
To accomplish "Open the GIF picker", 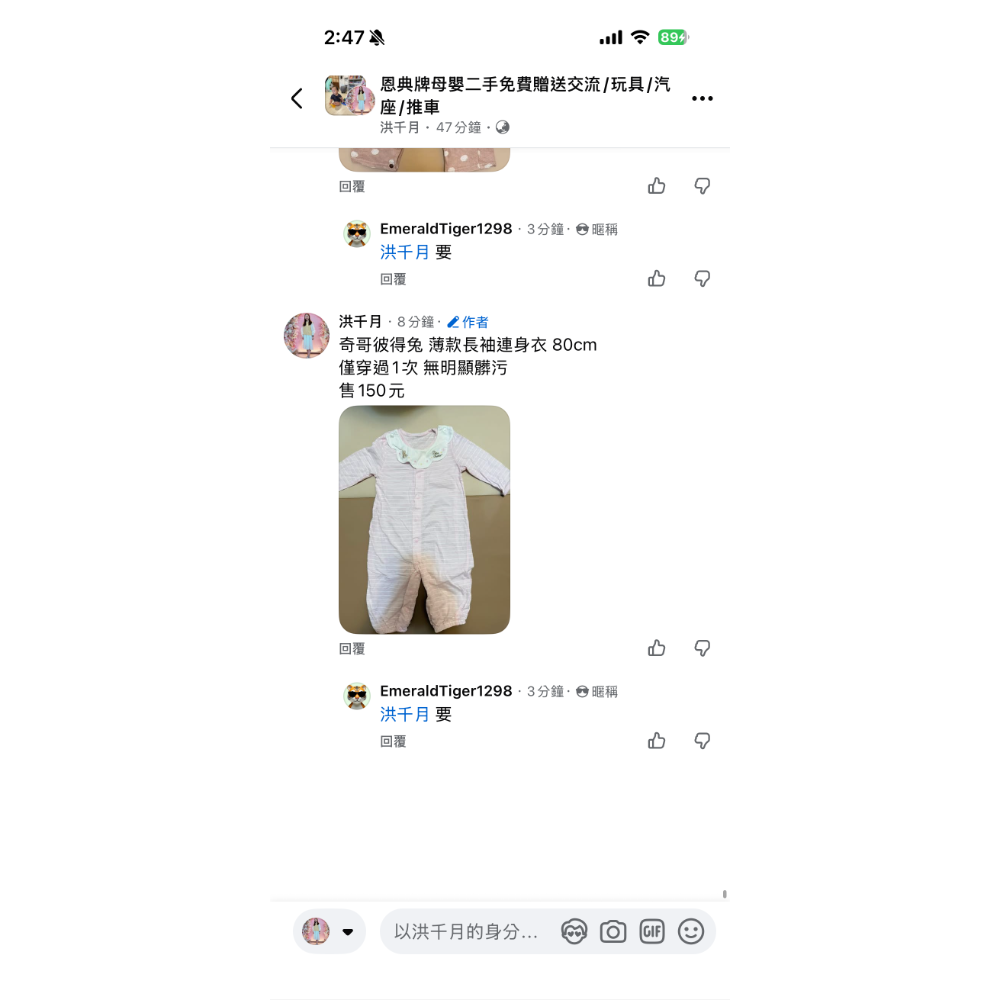I will coord(652,931).
